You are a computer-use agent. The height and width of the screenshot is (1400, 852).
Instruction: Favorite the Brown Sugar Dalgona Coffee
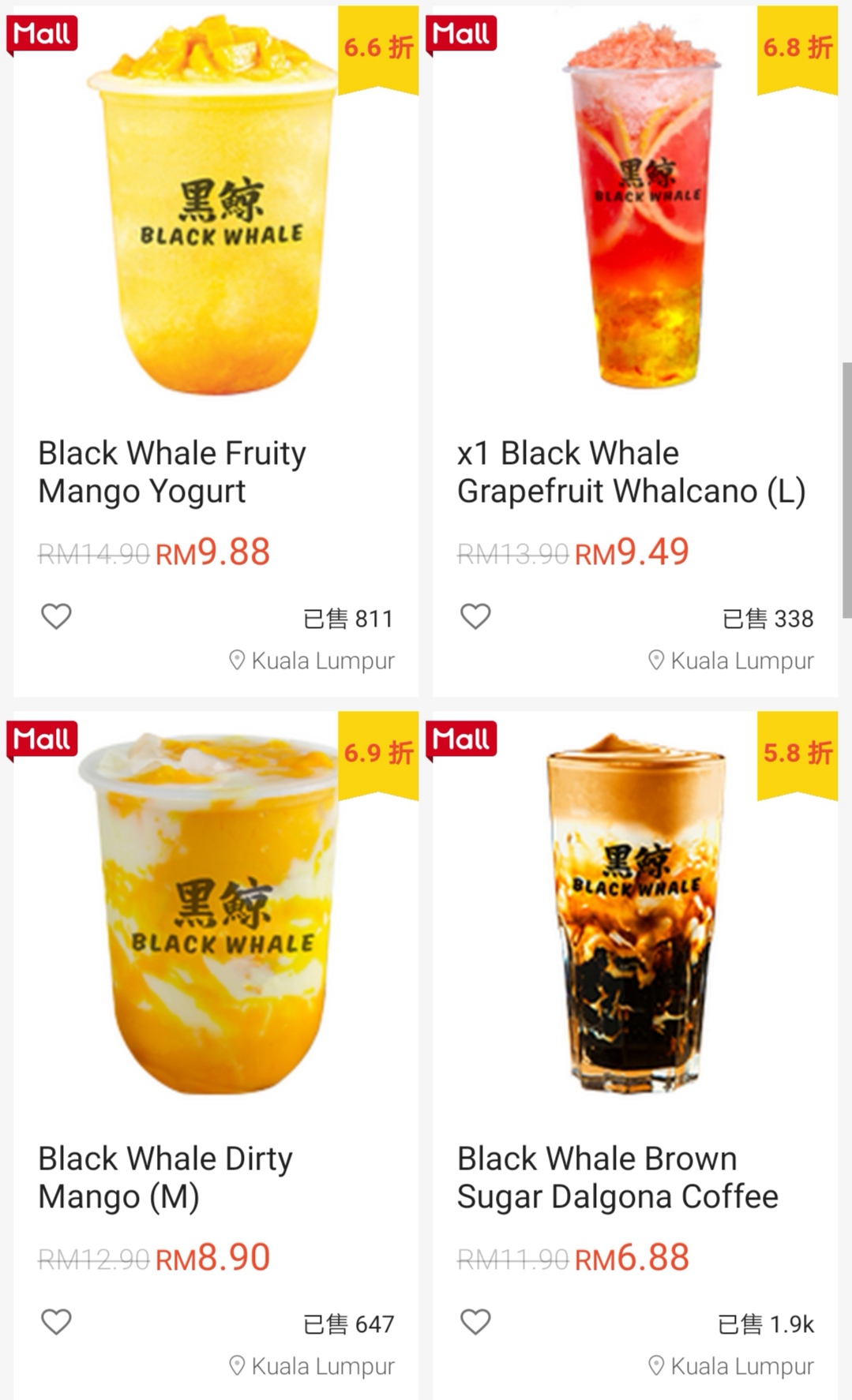tap(475, 1322)
